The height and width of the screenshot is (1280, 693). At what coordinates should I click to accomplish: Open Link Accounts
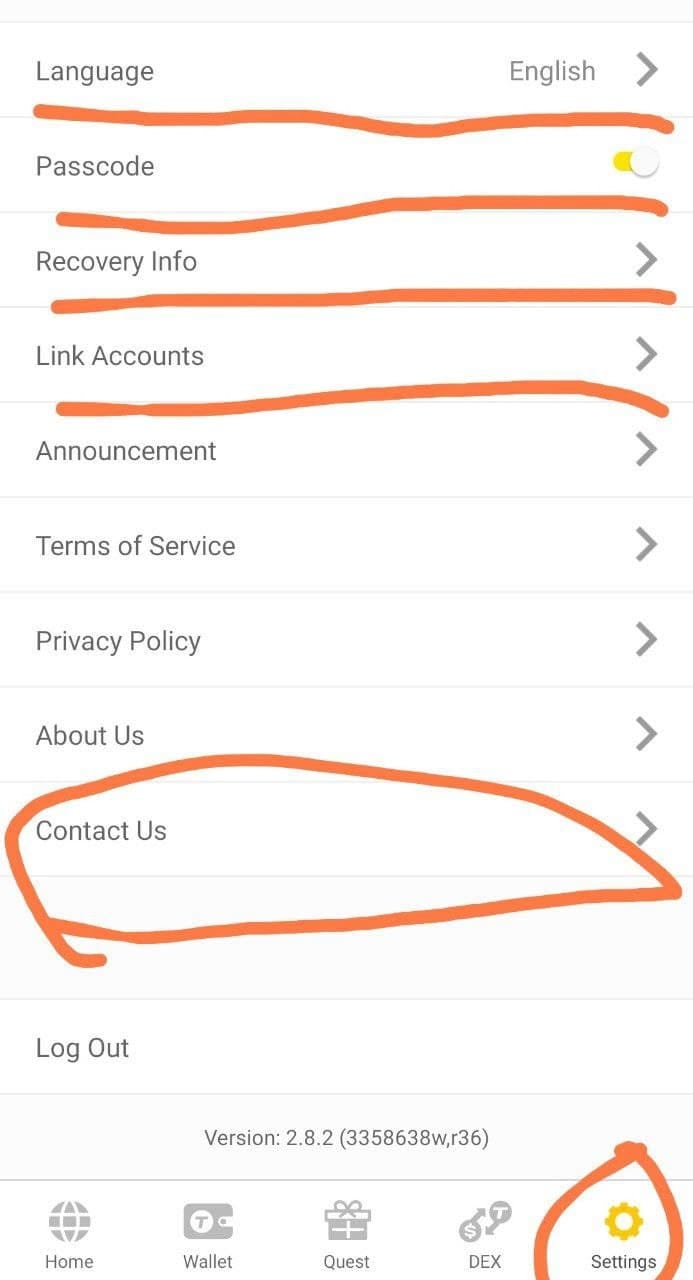(x=346, y=355)
